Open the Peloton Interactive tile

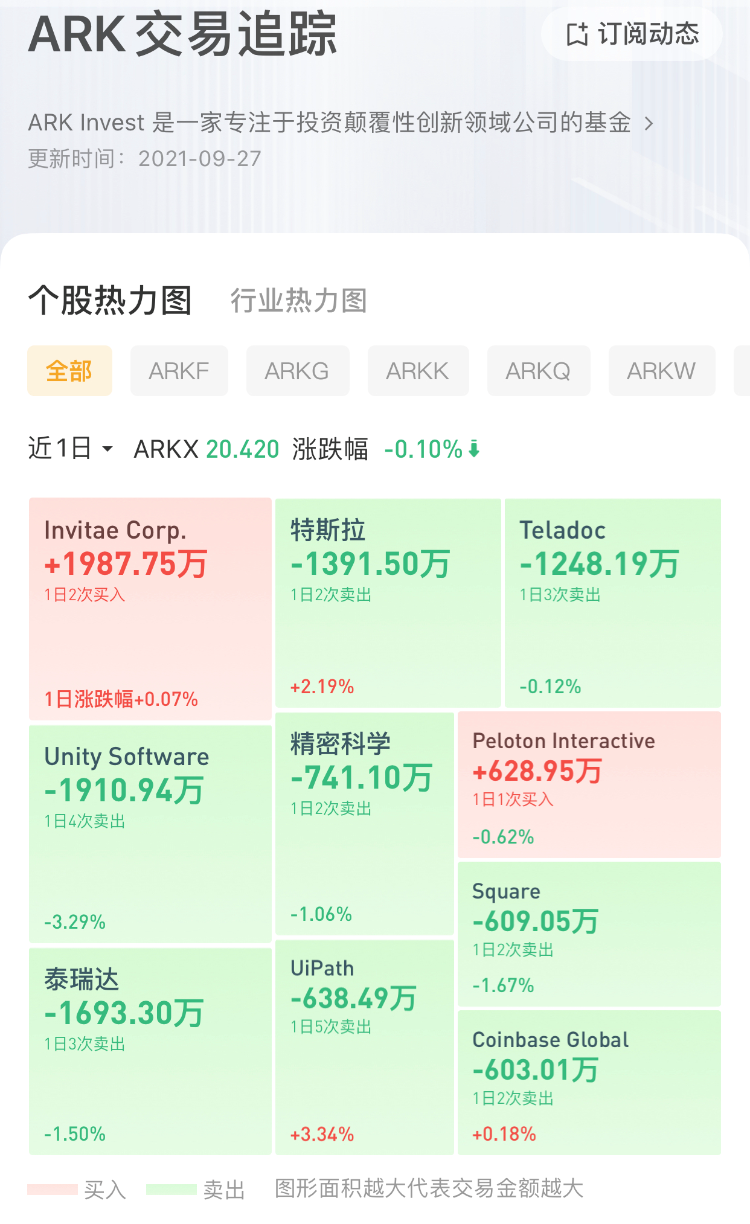point(589,784)
